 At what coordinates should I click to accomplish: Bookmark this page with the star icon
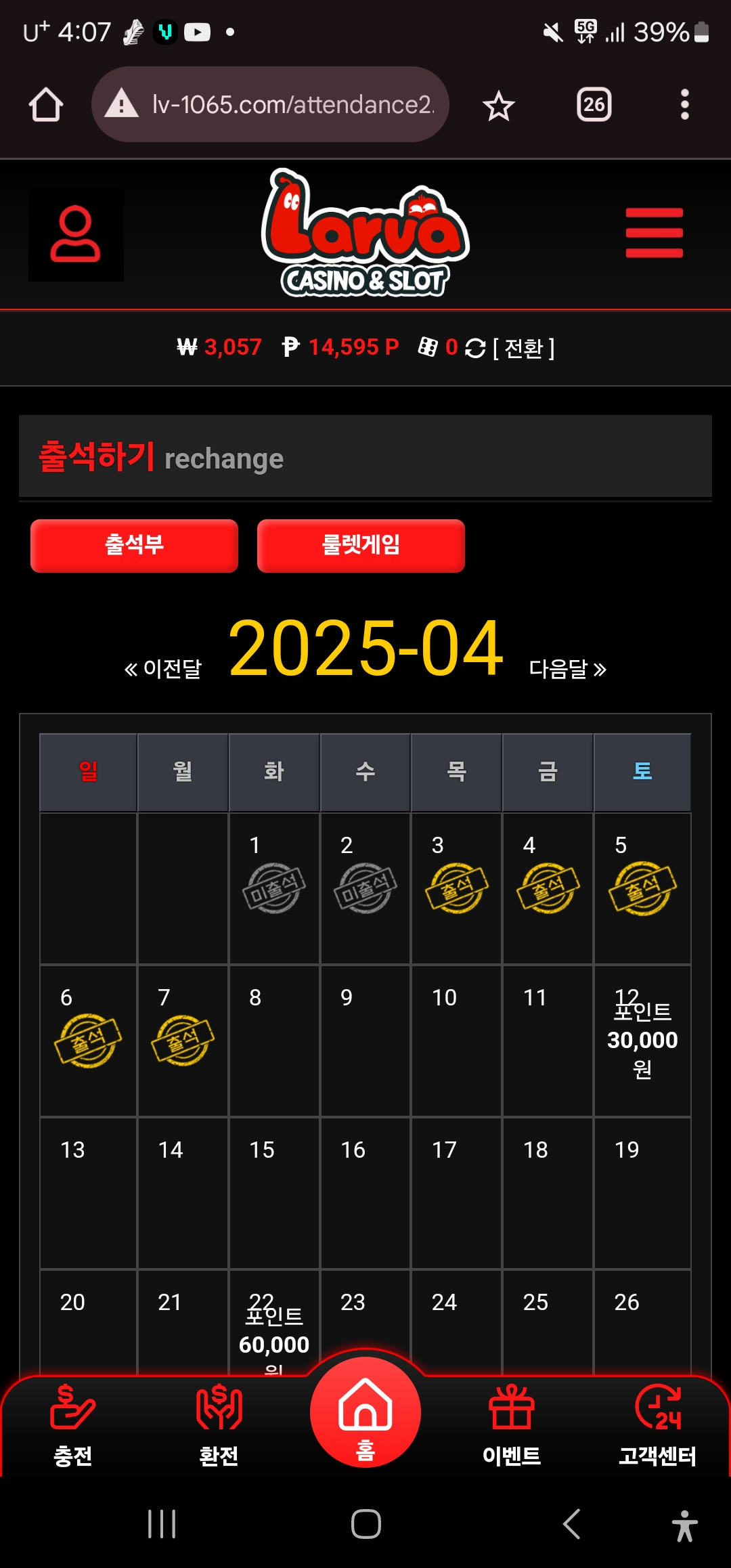499,106
